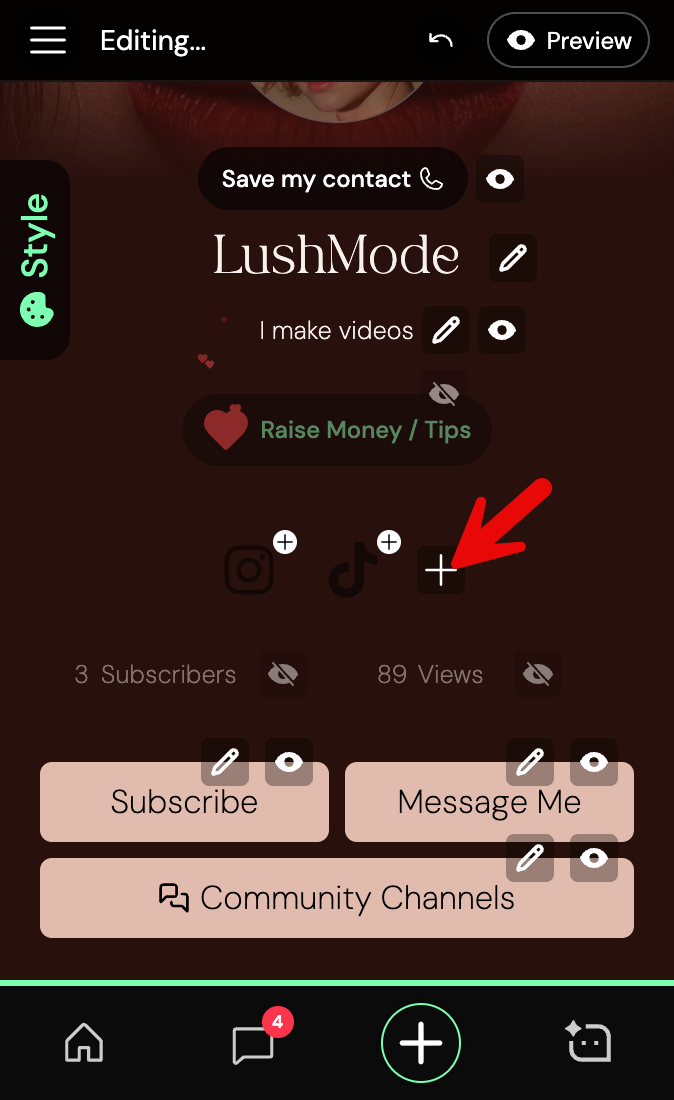Open the hamburger menu
Image resolution: width=674 pixels, height=1100 pixels.
(x=48, y=40)
